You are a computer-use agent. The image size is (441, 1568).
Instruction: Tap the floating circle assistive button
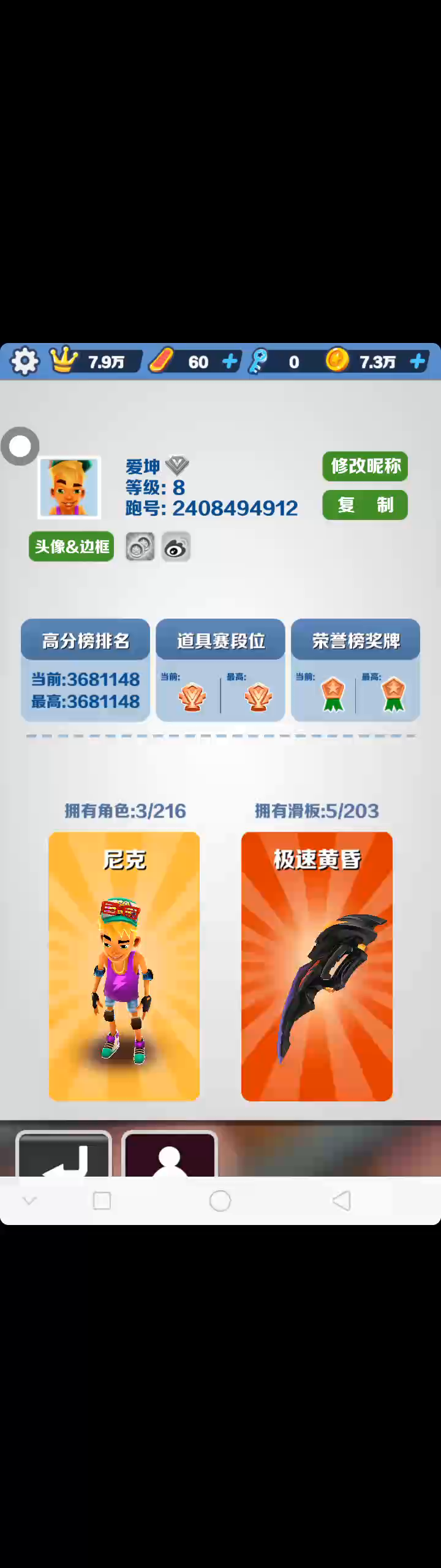[20, 446]
